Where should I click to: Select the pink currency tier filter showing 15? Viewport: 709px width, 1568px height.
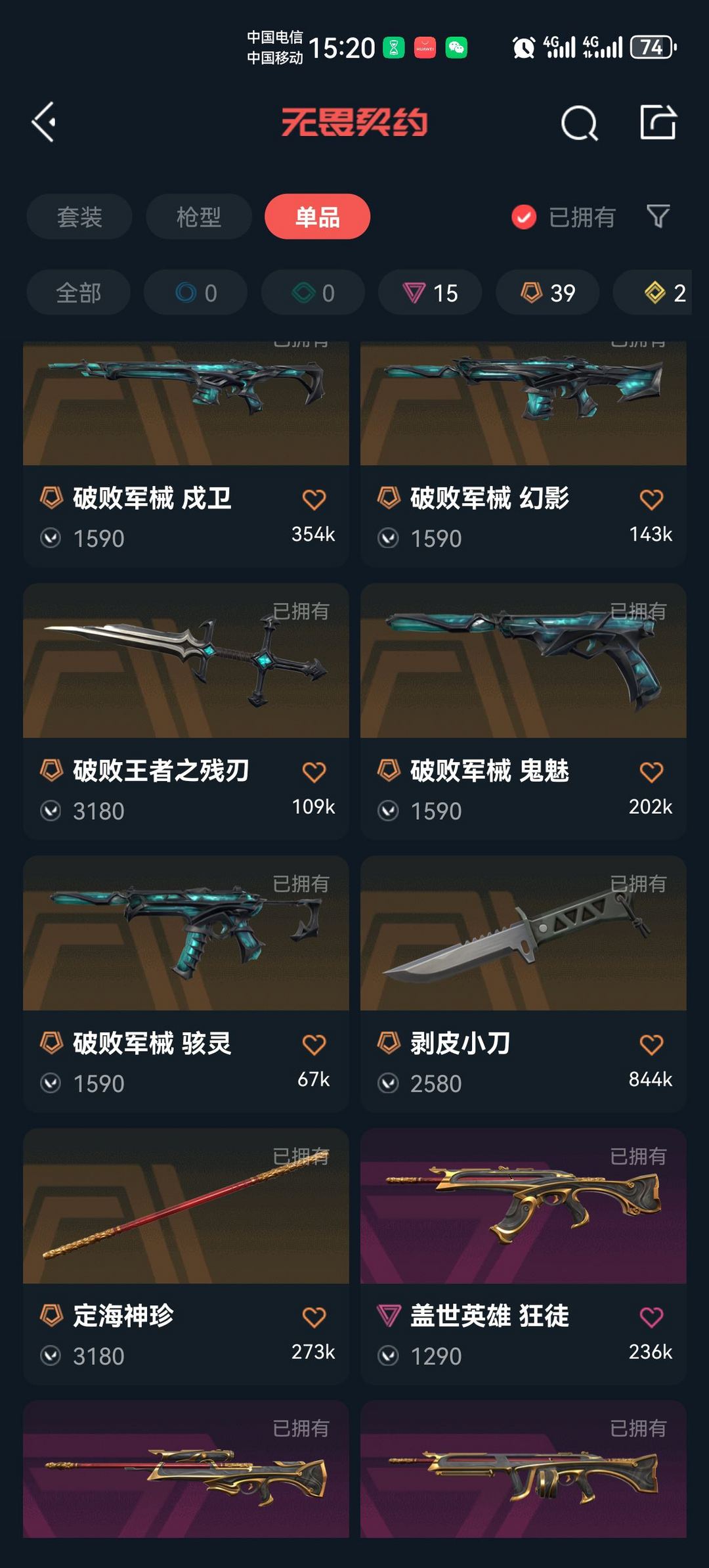pos(429,293)
